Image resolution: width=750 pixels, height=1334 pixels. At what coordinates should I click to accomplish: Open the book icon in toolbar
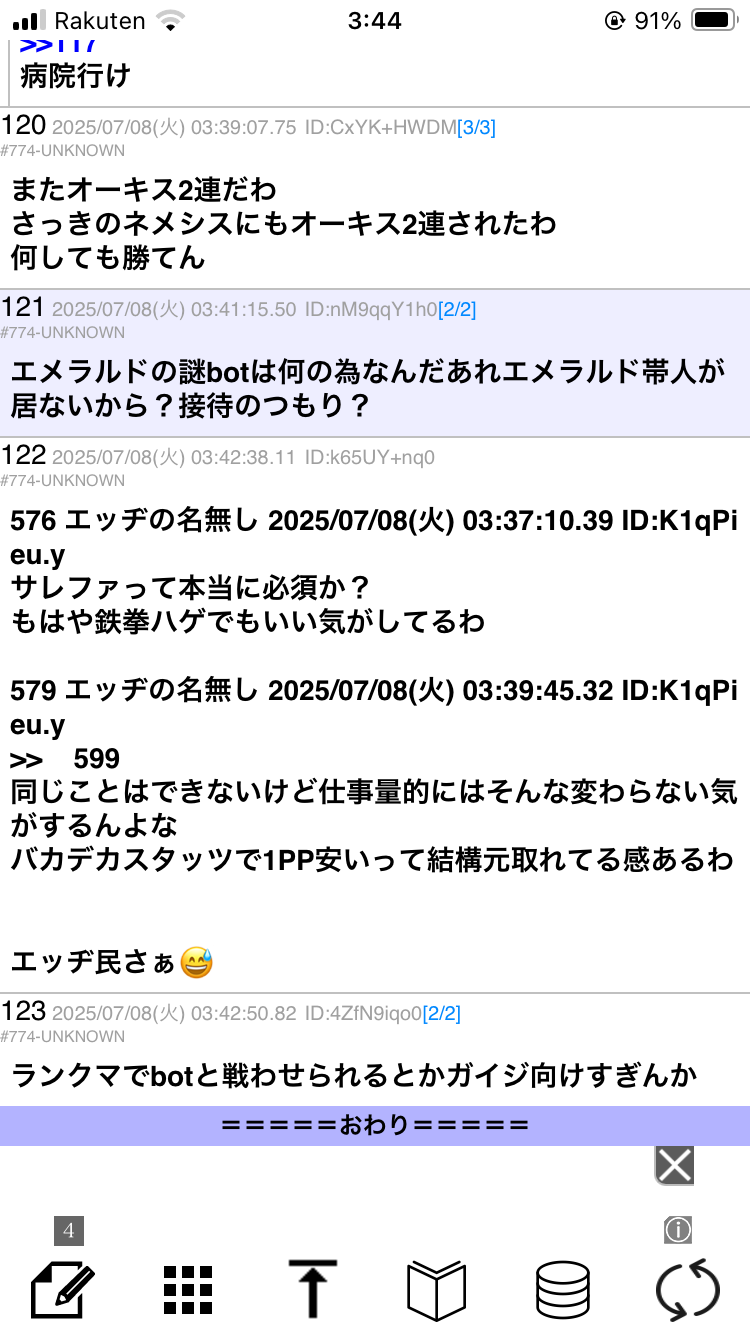[437, 1291]
